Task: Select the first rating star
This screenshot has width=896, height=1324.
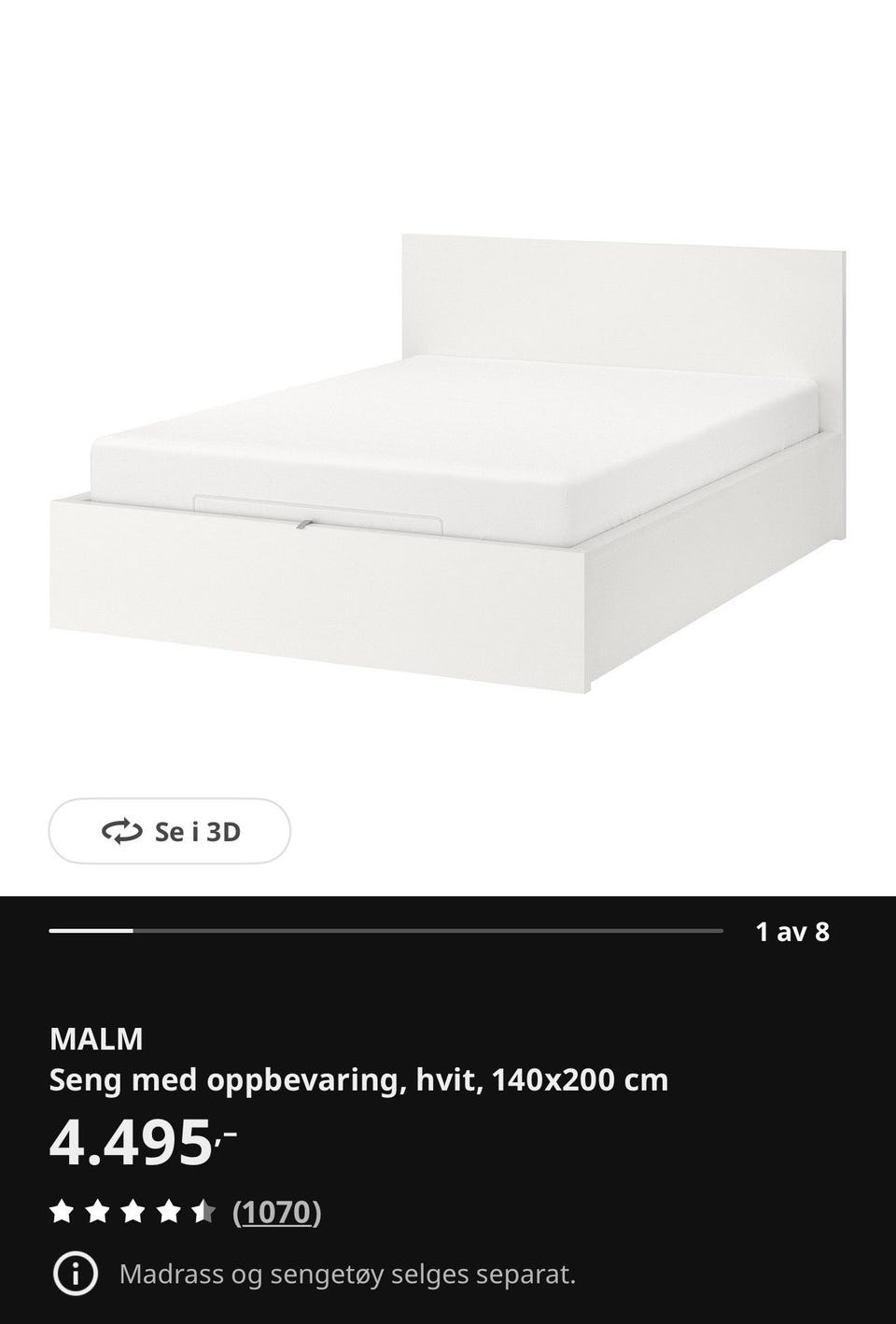Action: [62, 1212]
